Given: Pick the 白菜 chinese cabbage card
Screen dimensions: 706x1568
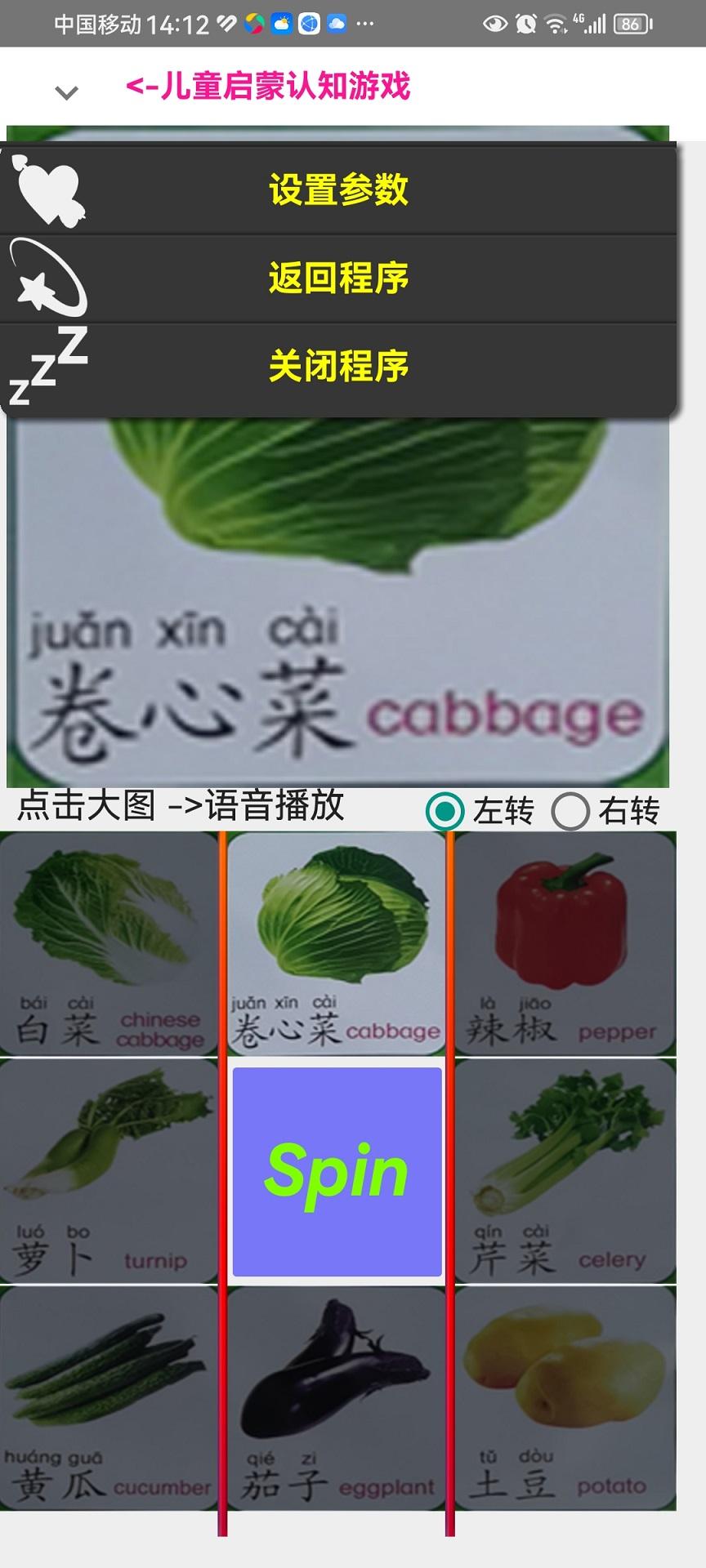Looking at the screenshot, I should (109, 943).
